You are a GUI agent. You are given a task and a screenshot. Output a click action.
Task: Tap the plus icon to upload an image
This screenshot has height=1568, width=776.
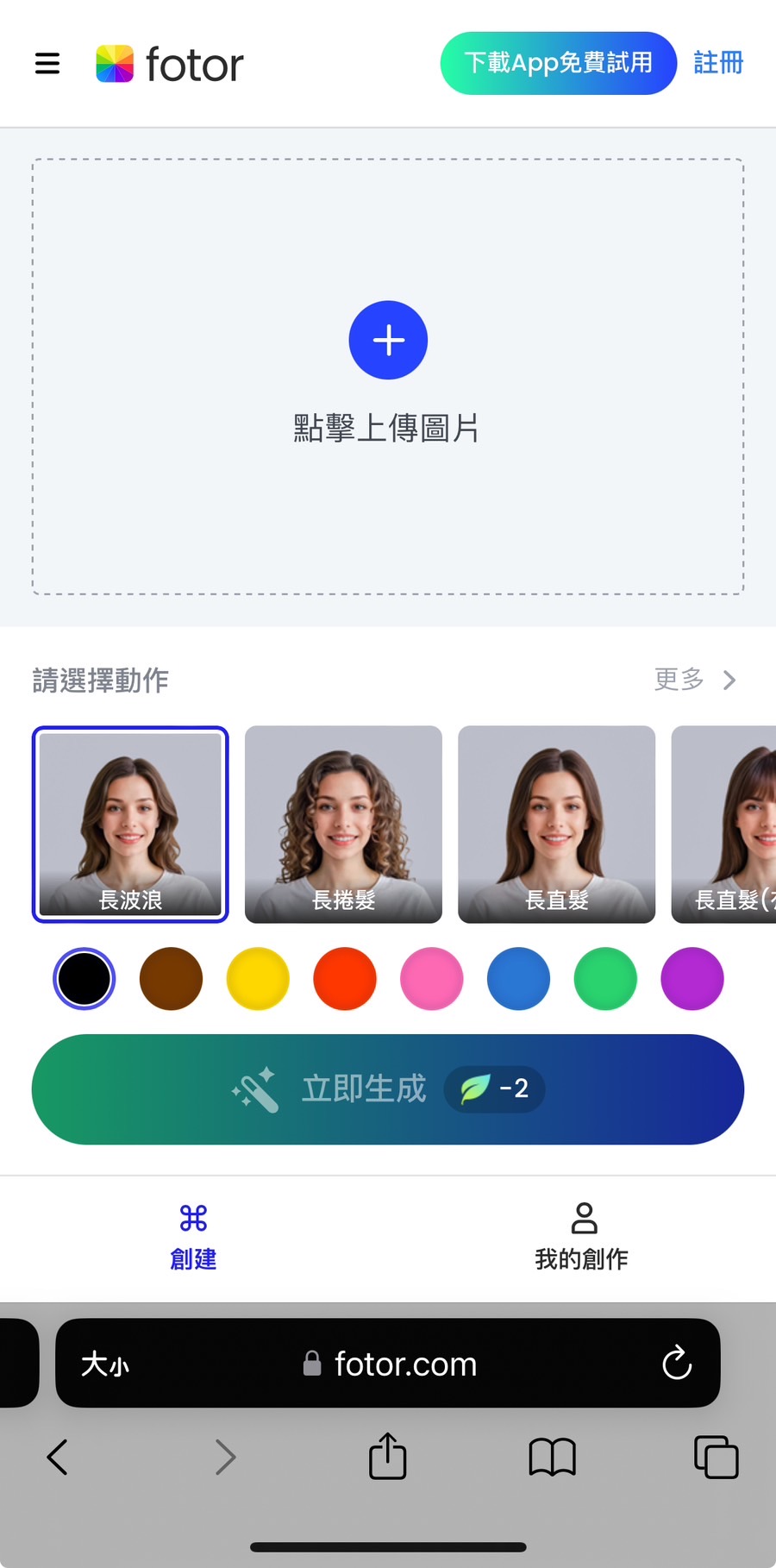pyautogui.click(x=388, y=340)
